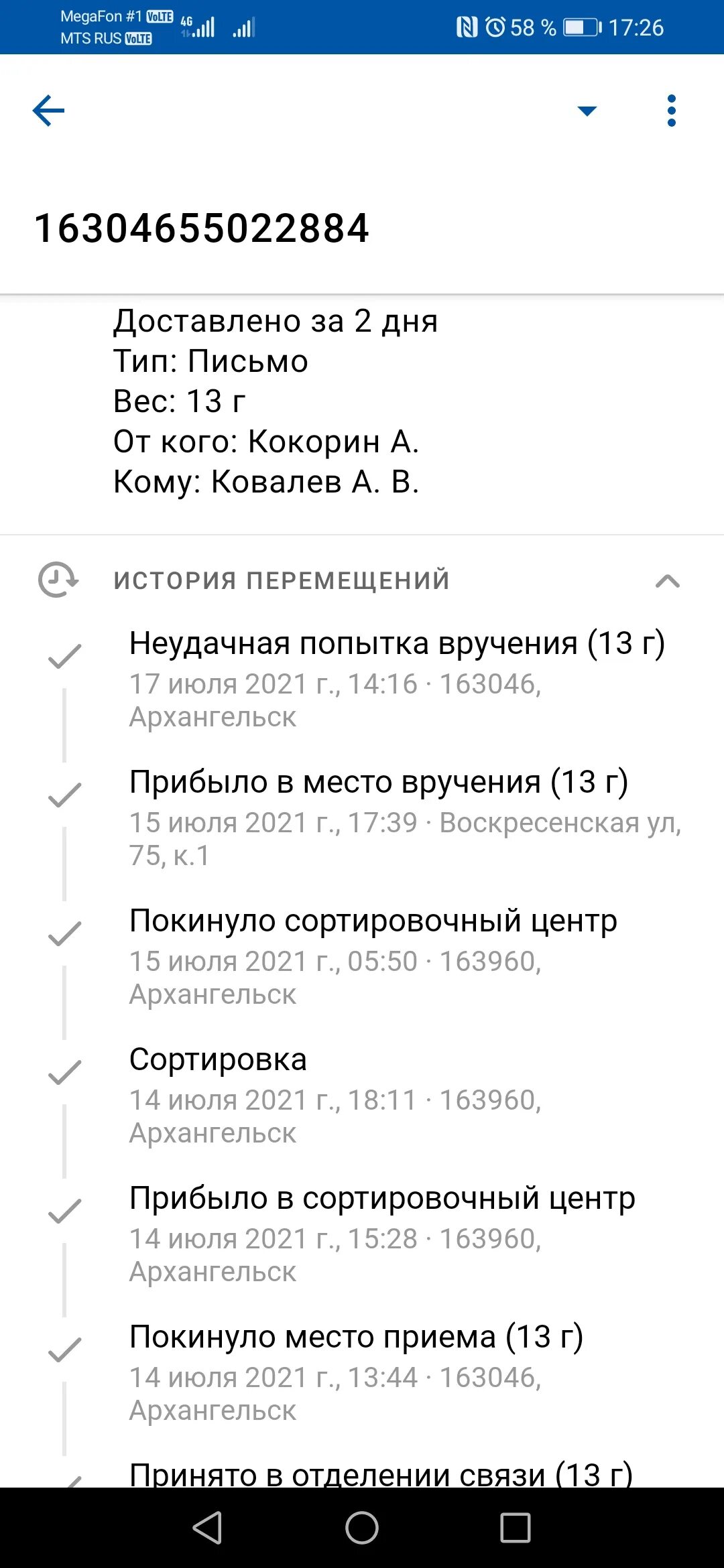The width and height of the screenshot is (724, 1568).
Task: Open recent apps from navigation bar
Action: pos(516,1528)
